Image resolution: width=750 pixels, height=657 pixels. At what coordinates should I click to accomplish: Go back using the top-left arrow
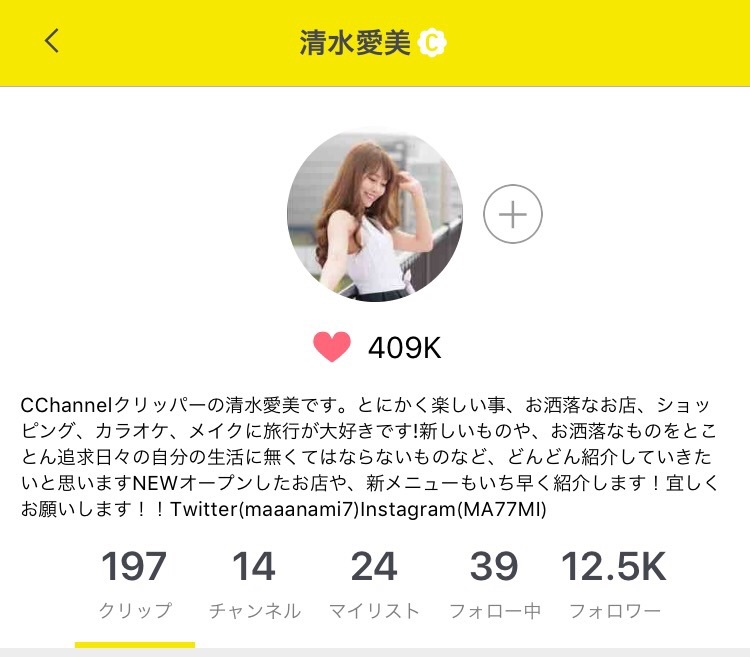coord(52,41)
